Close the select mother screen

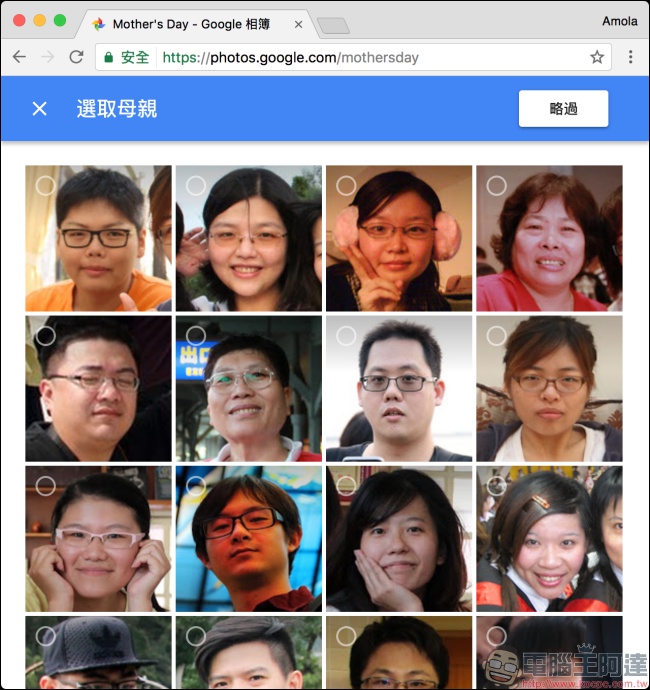pos(39,108)
